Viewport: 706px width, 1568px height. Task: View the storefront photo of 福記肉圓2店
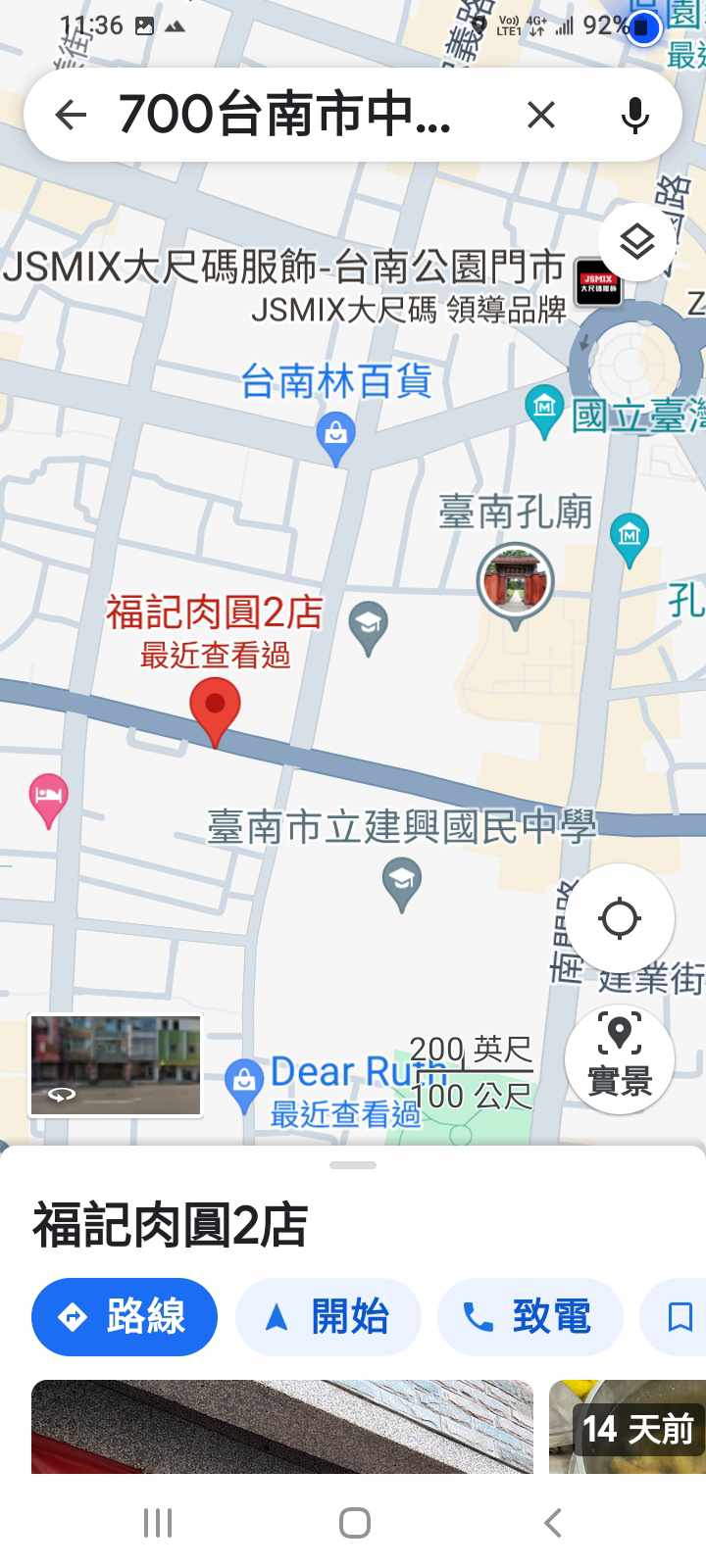282,1426
